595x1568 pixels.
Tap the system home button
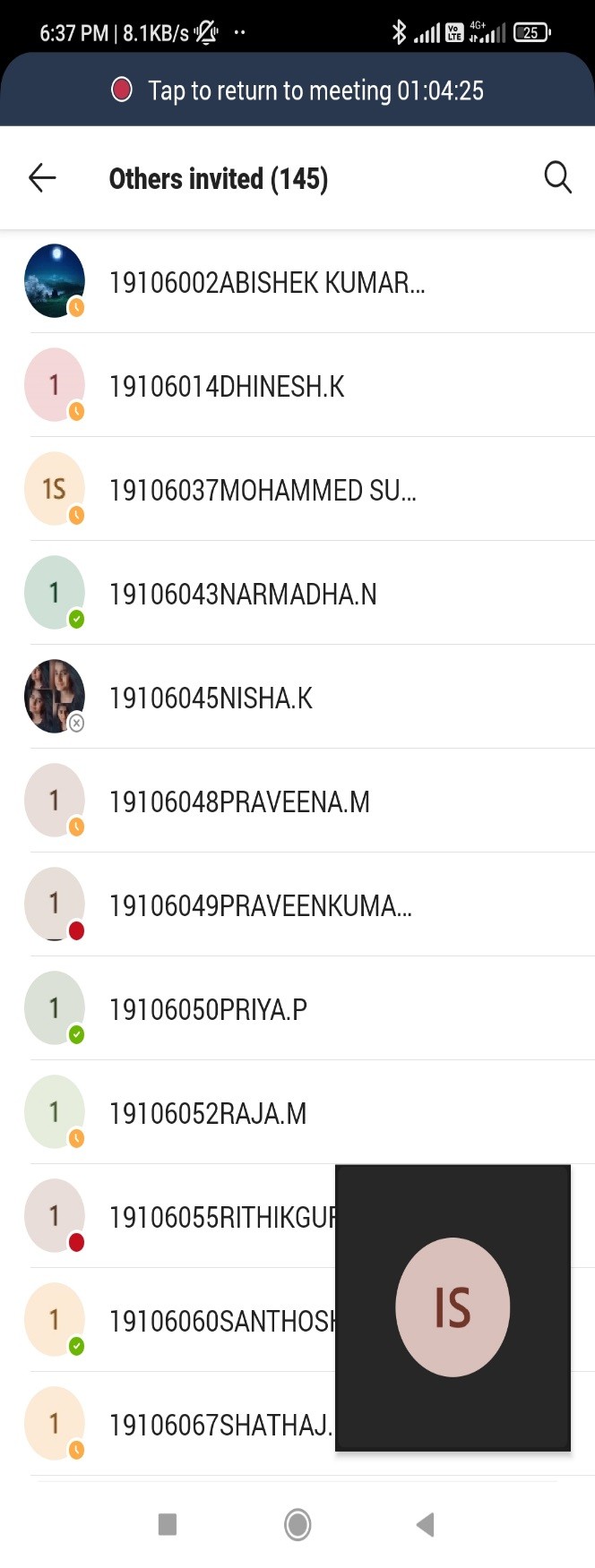297,1524
